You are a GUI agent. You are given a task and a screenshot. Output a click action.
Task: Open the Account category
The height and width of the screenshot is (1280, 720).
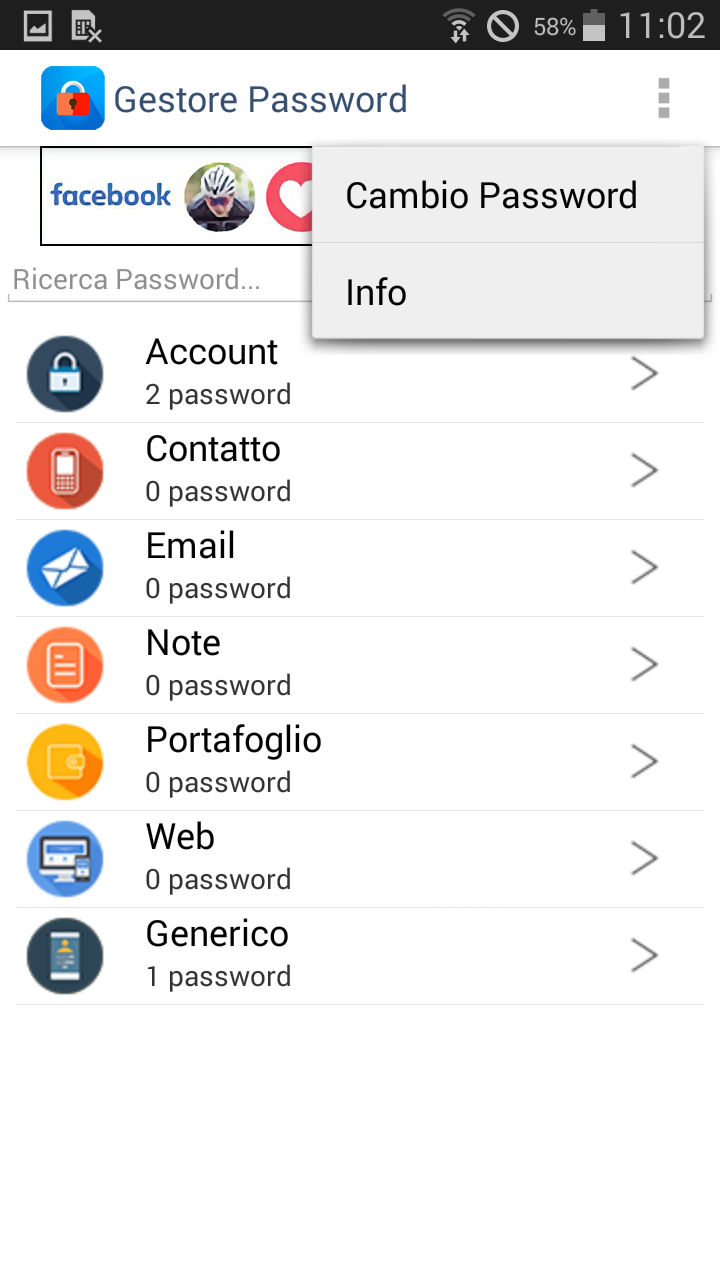click(x=360, y=374)
